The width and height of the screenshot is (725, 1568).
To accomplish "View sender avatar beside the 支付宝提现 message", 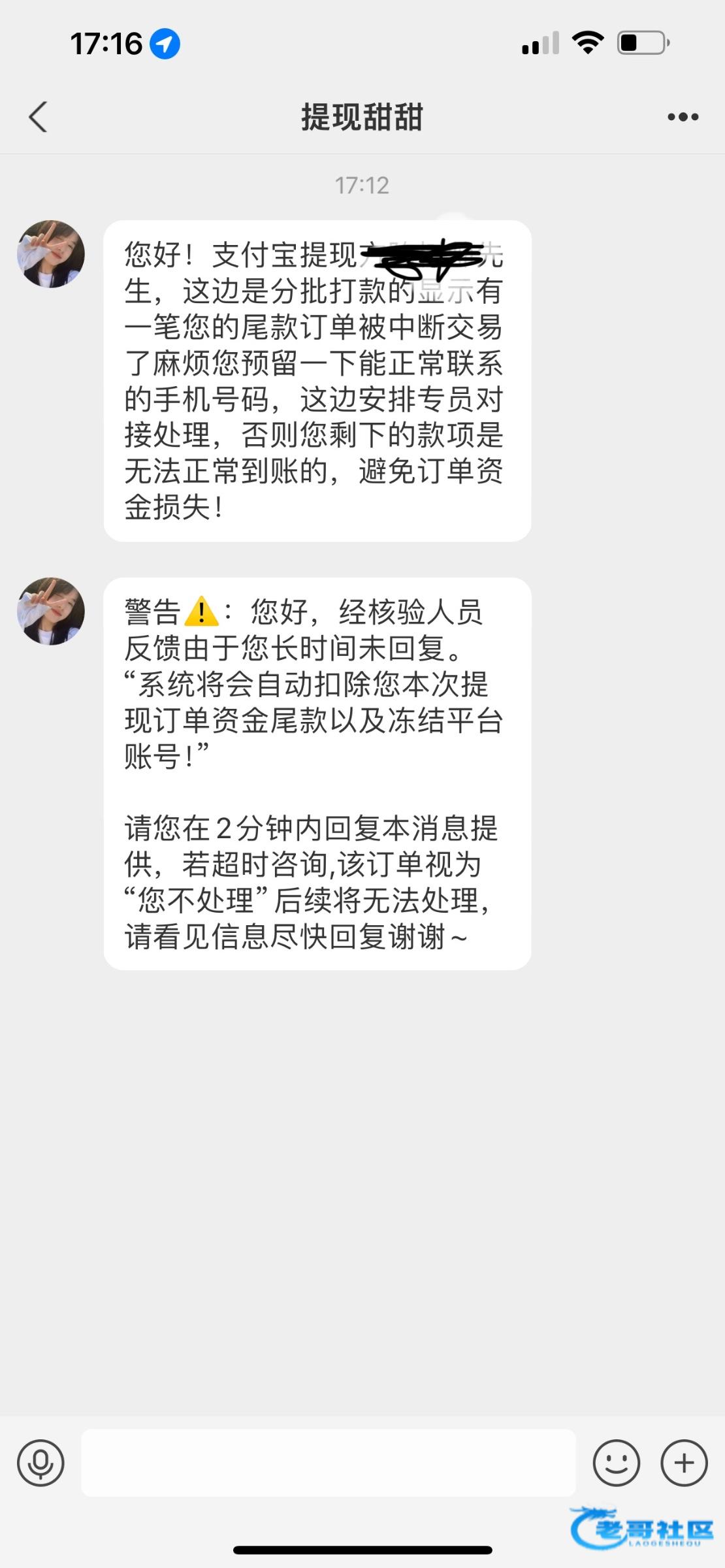I will click(51, 254).
